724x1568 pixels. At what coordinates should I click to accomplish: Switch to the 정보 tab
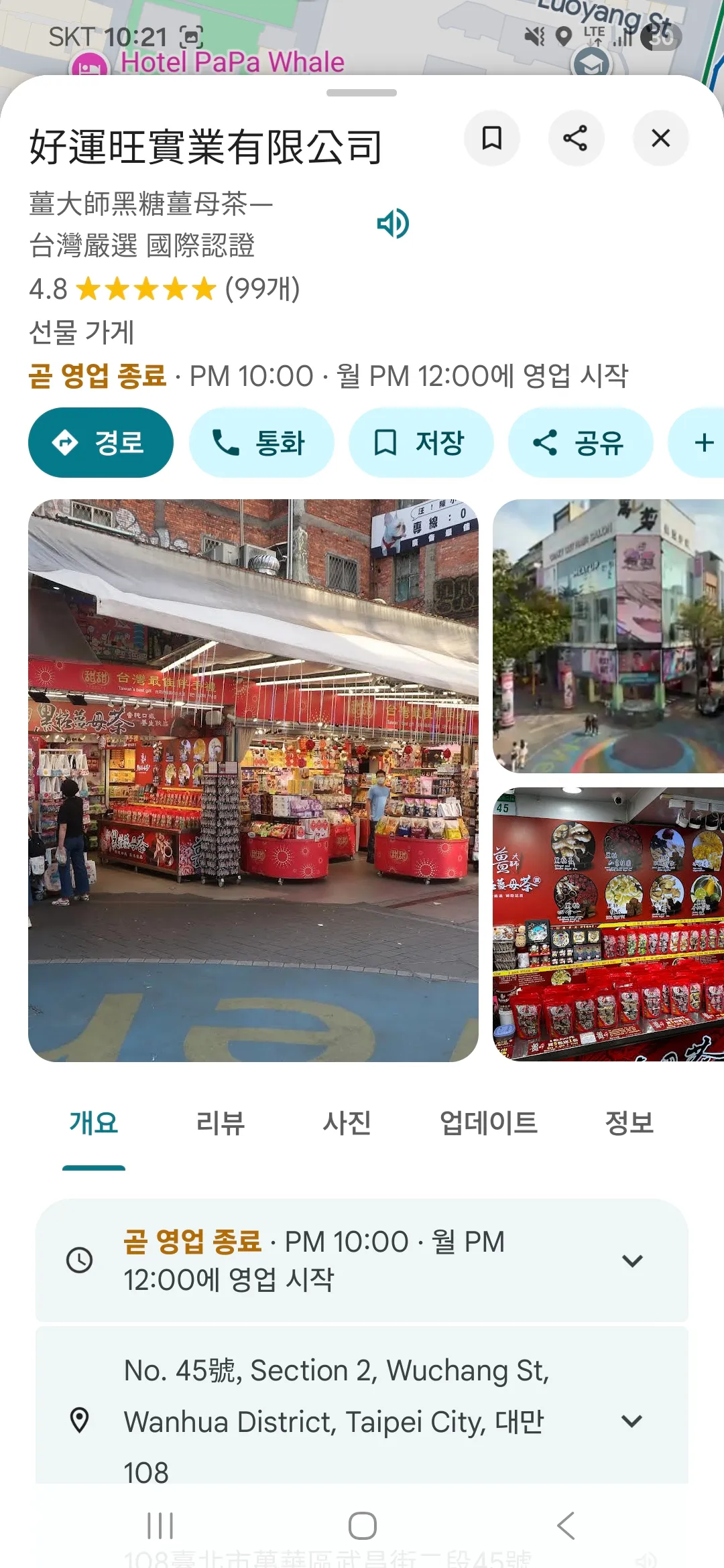(x=629, y=1123)
